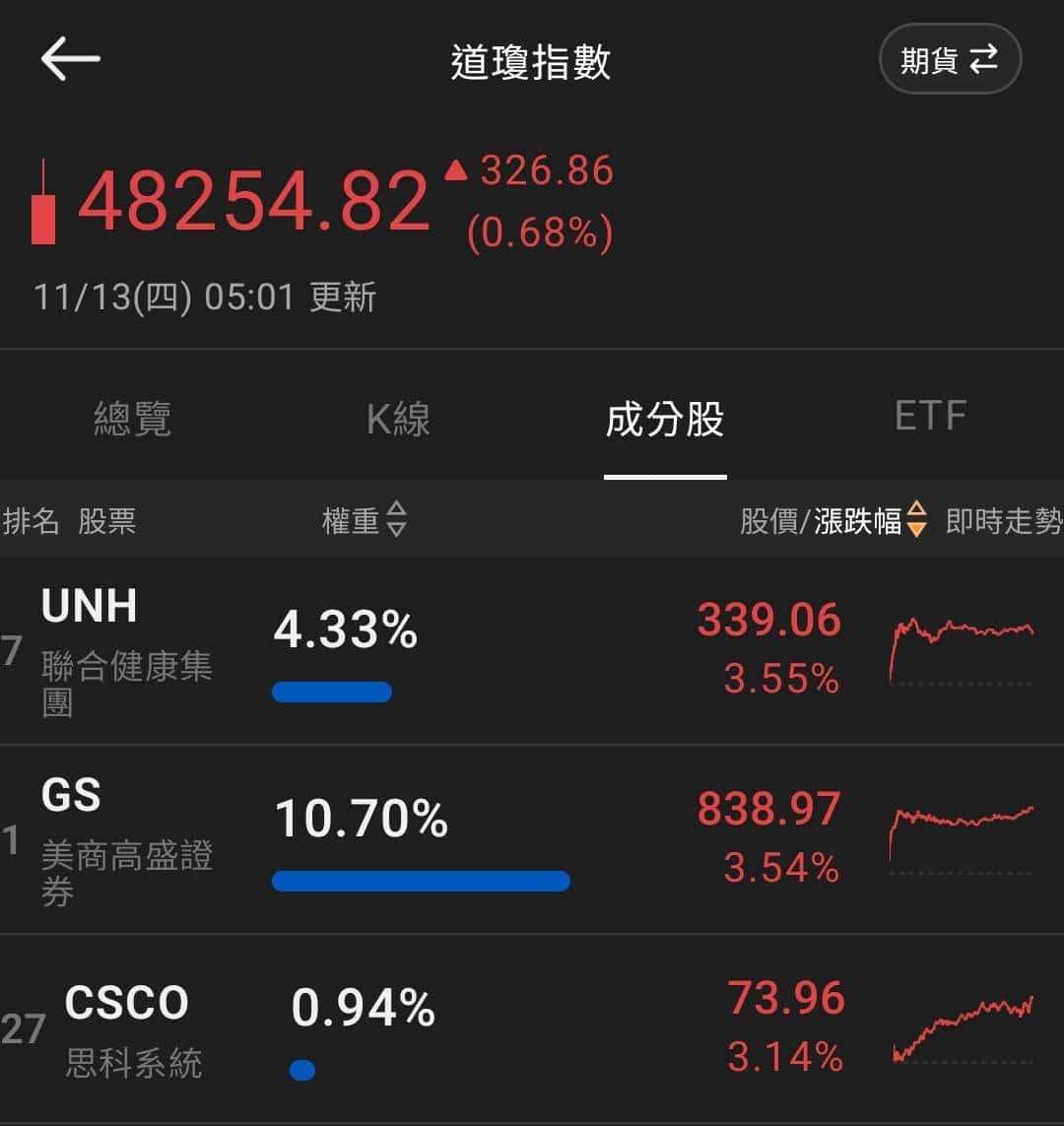Tap the futures swap icon beside 期貨
This screenshot has height=1126, width=1064.
click(x=985, y=57)
